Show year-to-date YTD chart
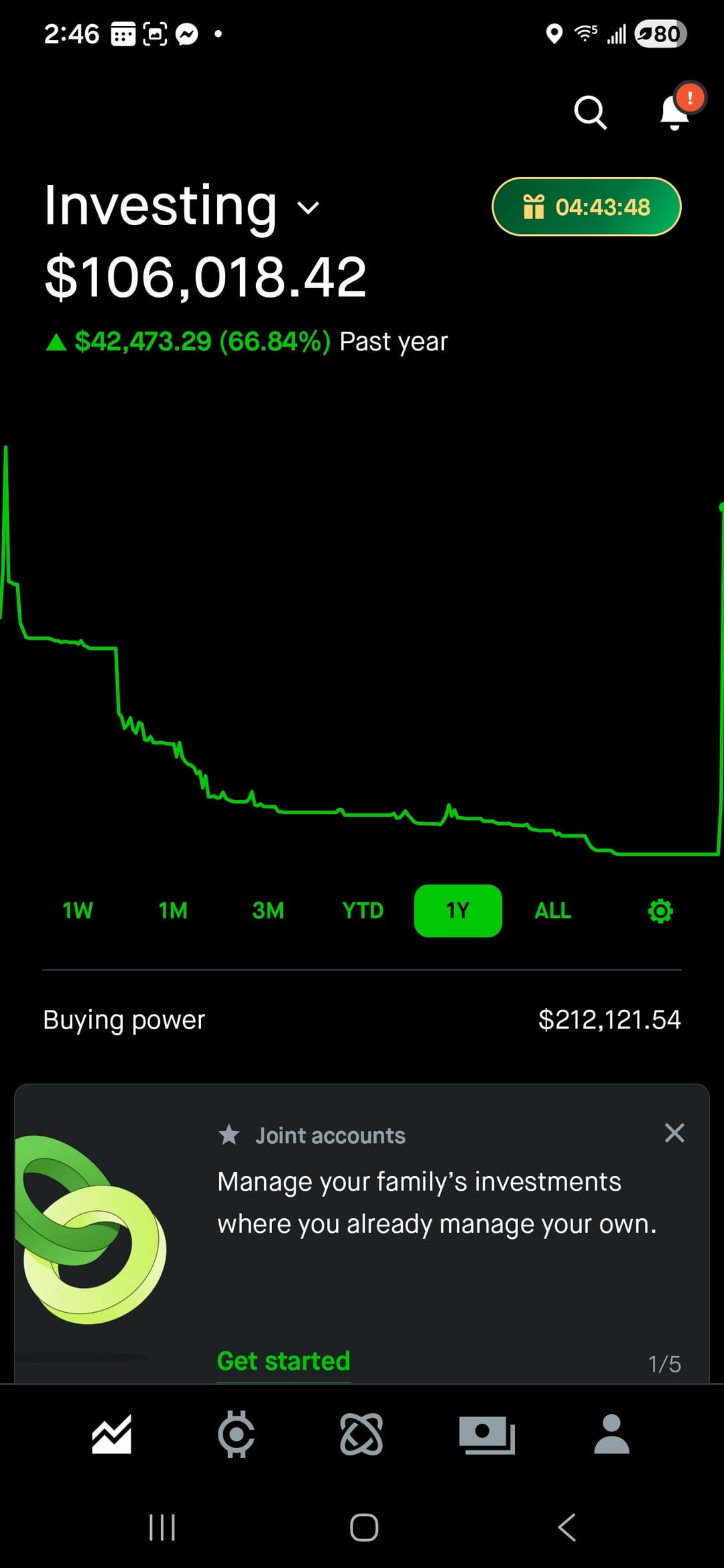 (x=363, y=911)
